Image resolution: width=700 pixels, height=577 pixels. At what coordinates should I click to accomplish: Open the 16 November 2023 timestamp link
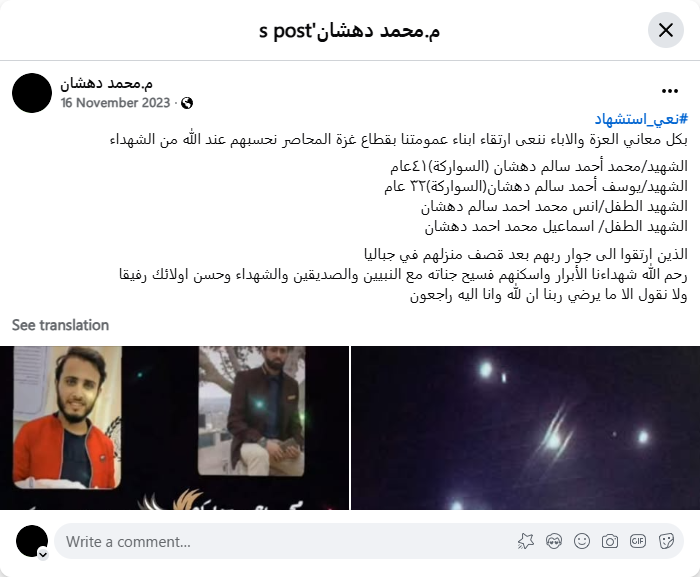[x=116, y=102]
